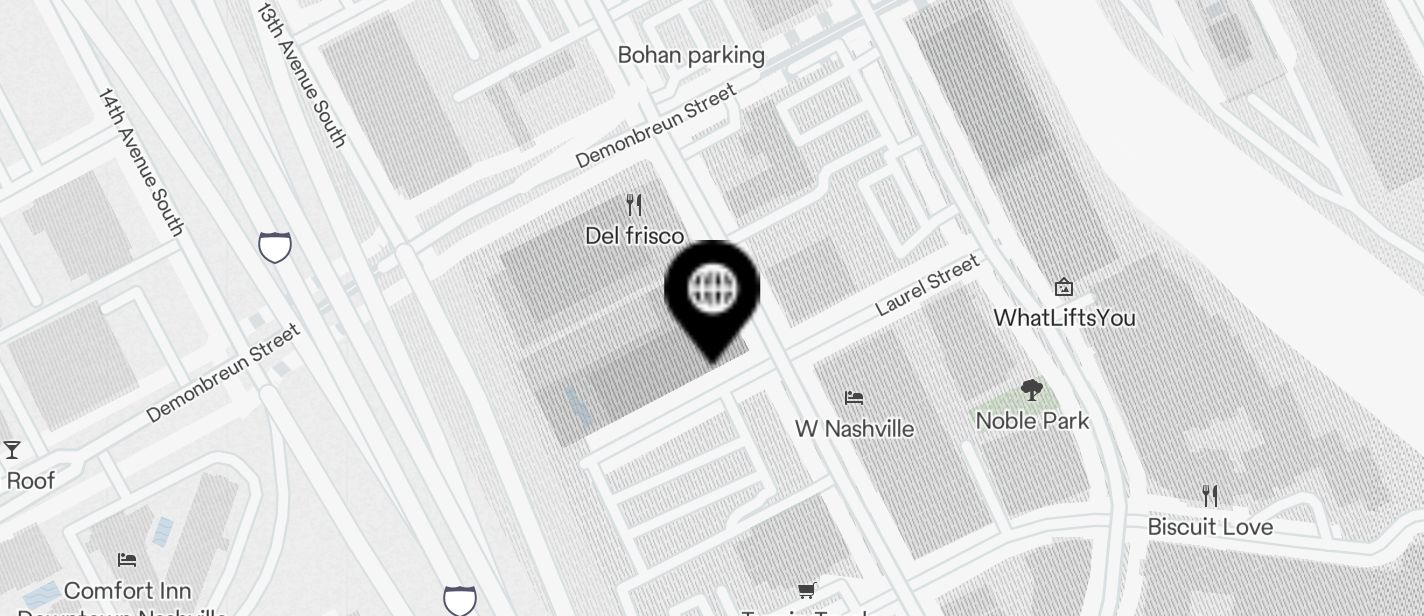This screenshot has height=616, width=1424.
Task: Select the Comfort Inn hotel marker
Action: [x=127, y=560]
